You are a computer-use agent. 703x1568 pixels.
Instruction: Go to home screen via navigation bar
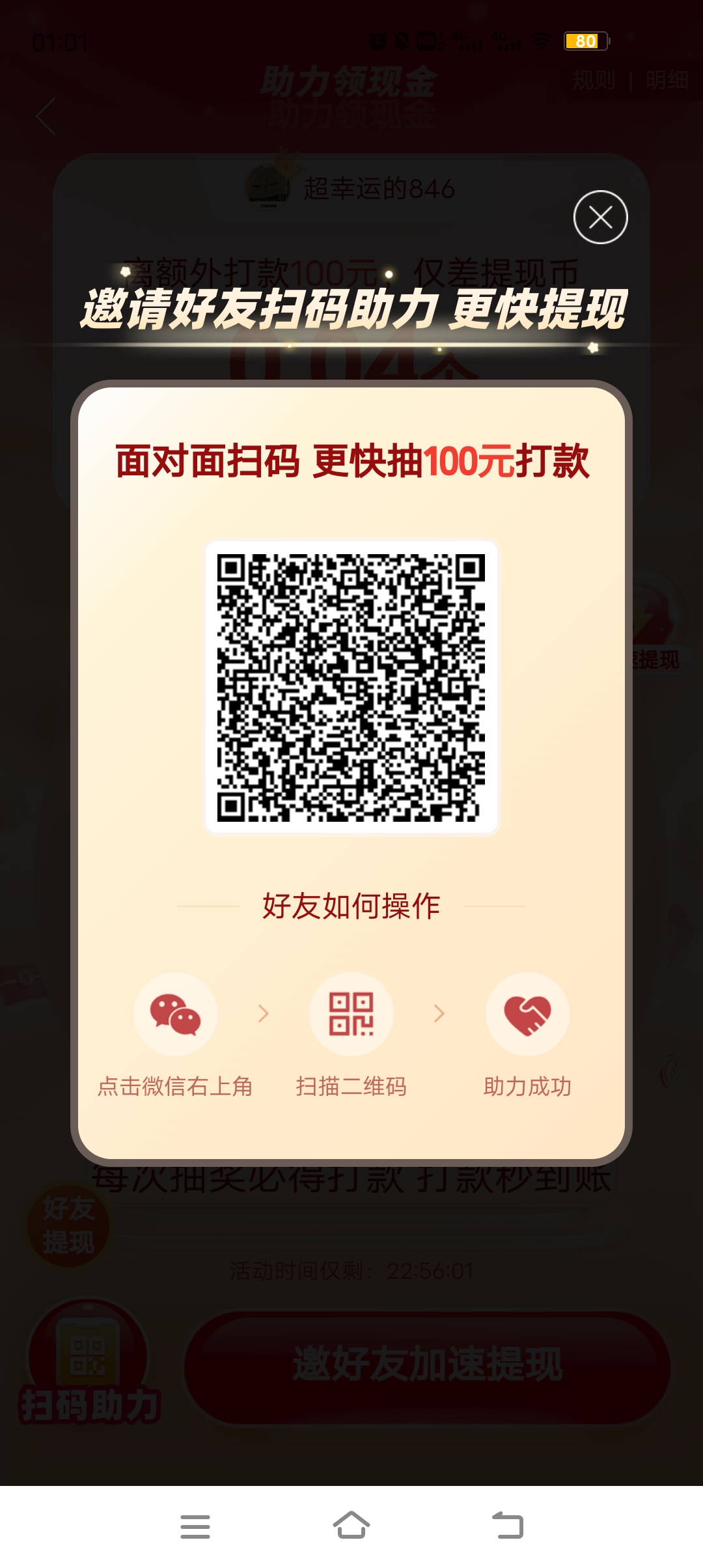[x=351, y=1526]
